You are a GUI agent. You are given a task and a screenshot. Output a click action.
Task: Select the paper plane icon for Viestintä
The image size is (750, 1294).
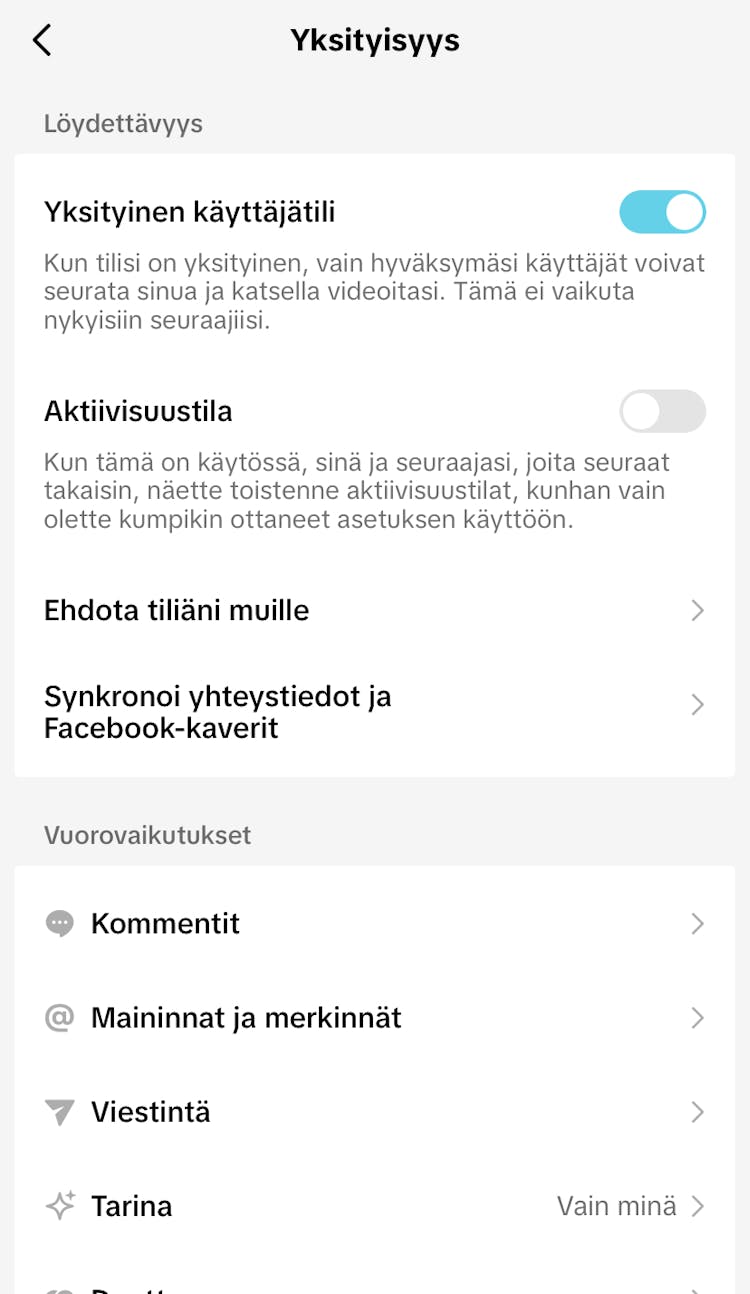pos(60,1111)
